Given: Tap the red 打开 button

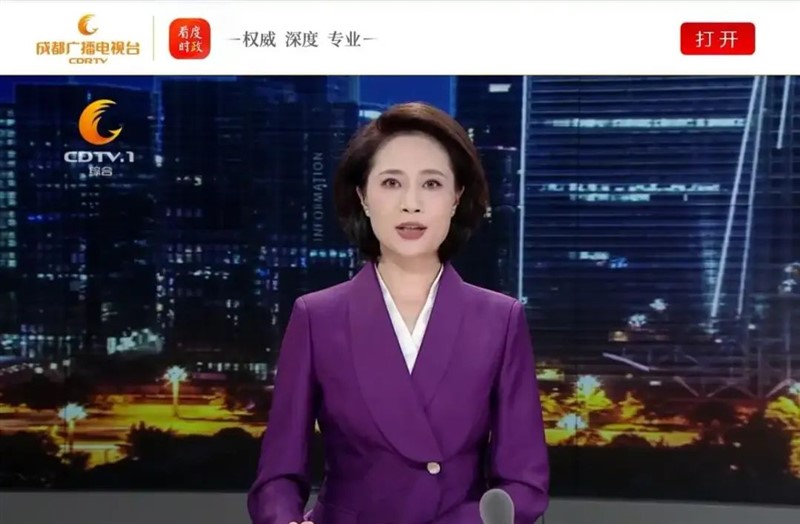Looking at the screenshot, I should click(717, 39).
